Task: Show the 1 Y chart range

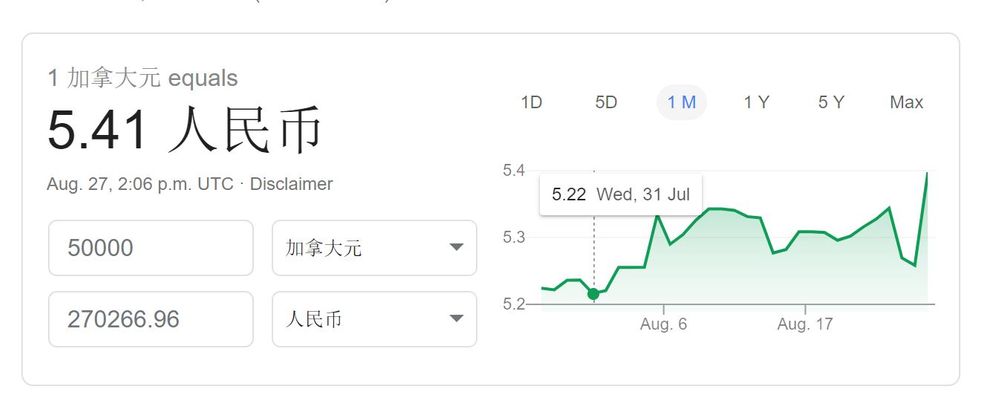Action: (x=756, y=102)
